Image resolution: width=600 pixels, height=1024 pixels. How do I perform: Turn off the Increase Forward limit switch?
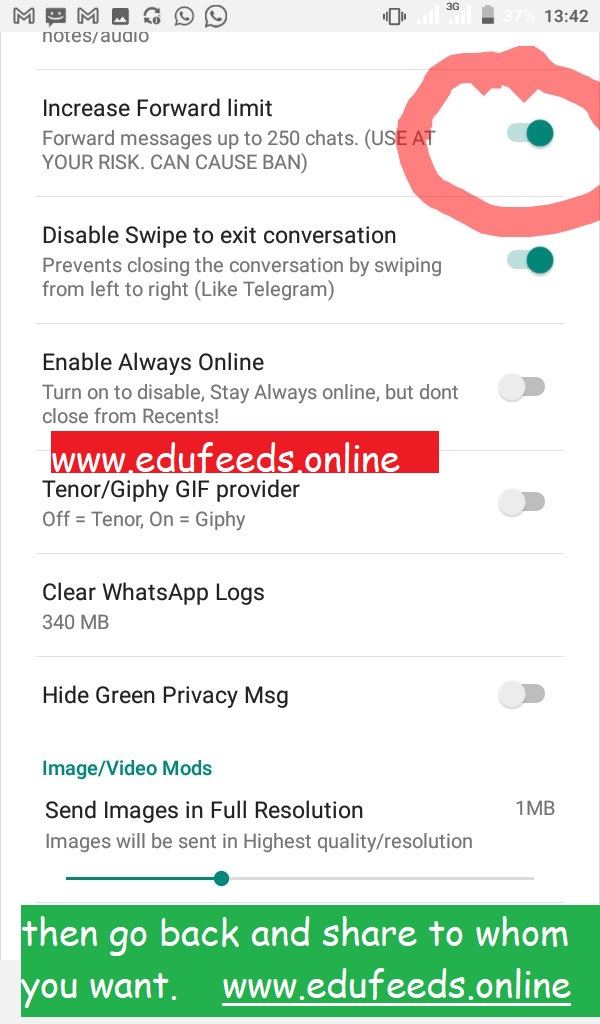[529, 133]
